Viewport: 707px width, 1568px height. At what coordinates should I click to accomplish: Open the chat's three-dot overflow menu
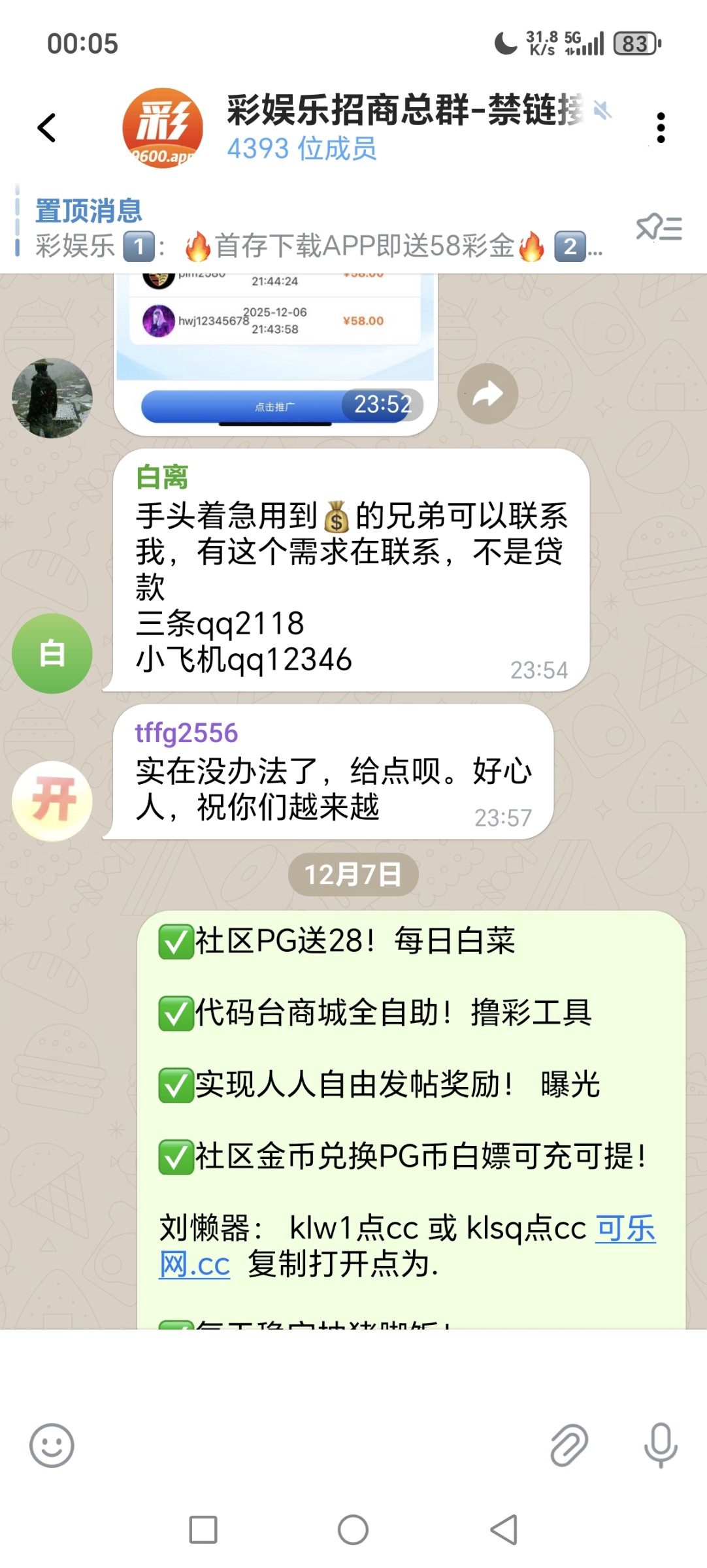point(661,127)
